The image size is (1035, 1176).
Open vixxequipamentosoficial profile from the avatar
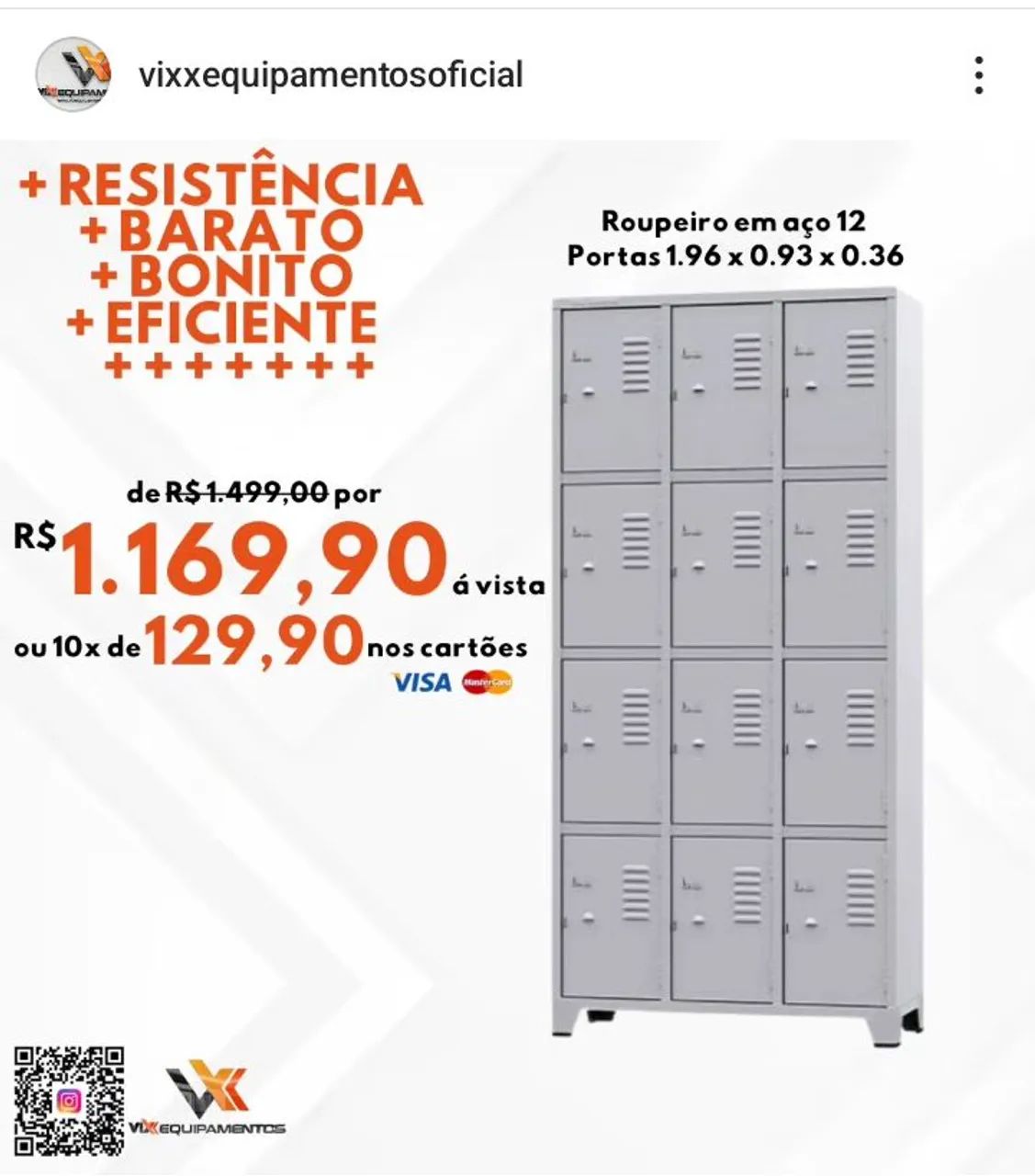click(x=73, y=74)
